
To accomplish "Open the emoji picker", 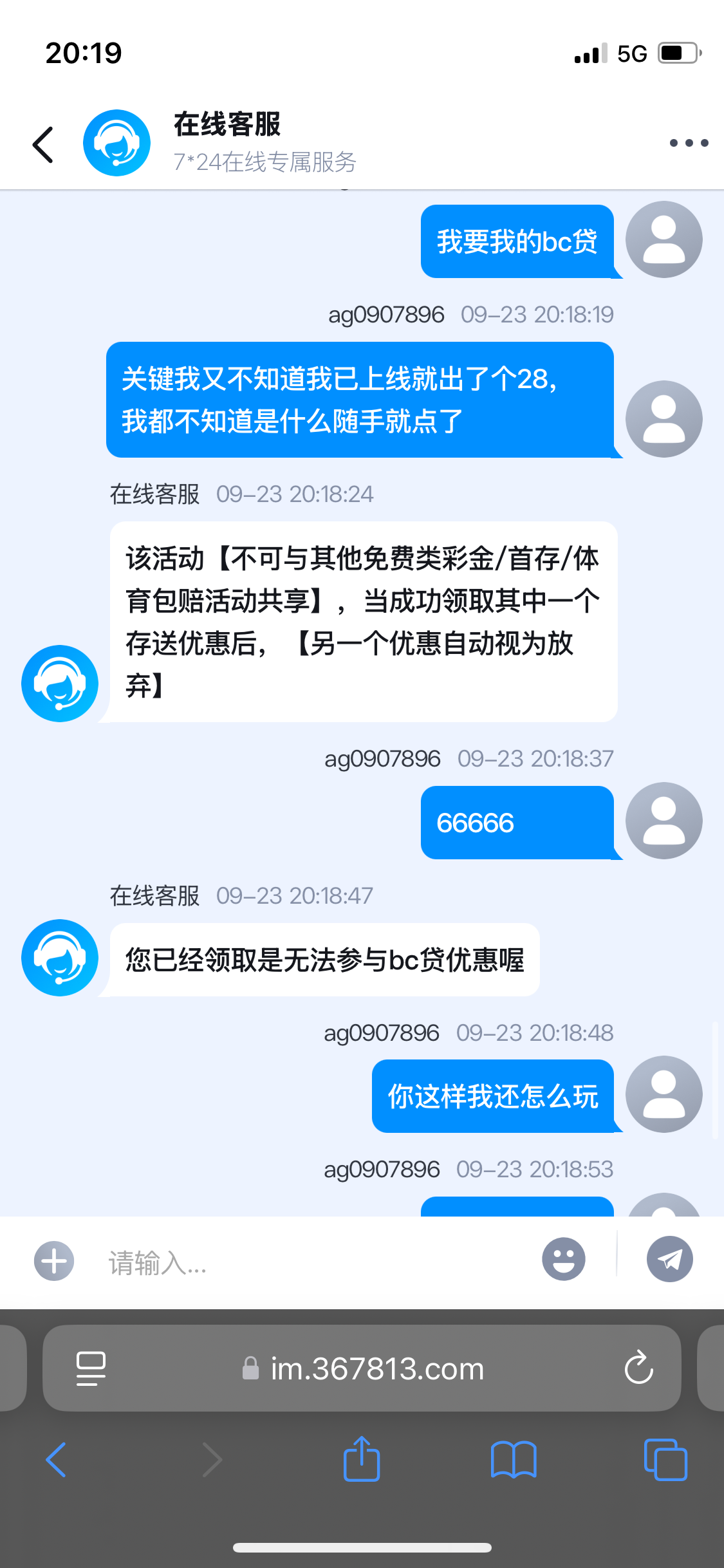I will (x=563, y=1259).
